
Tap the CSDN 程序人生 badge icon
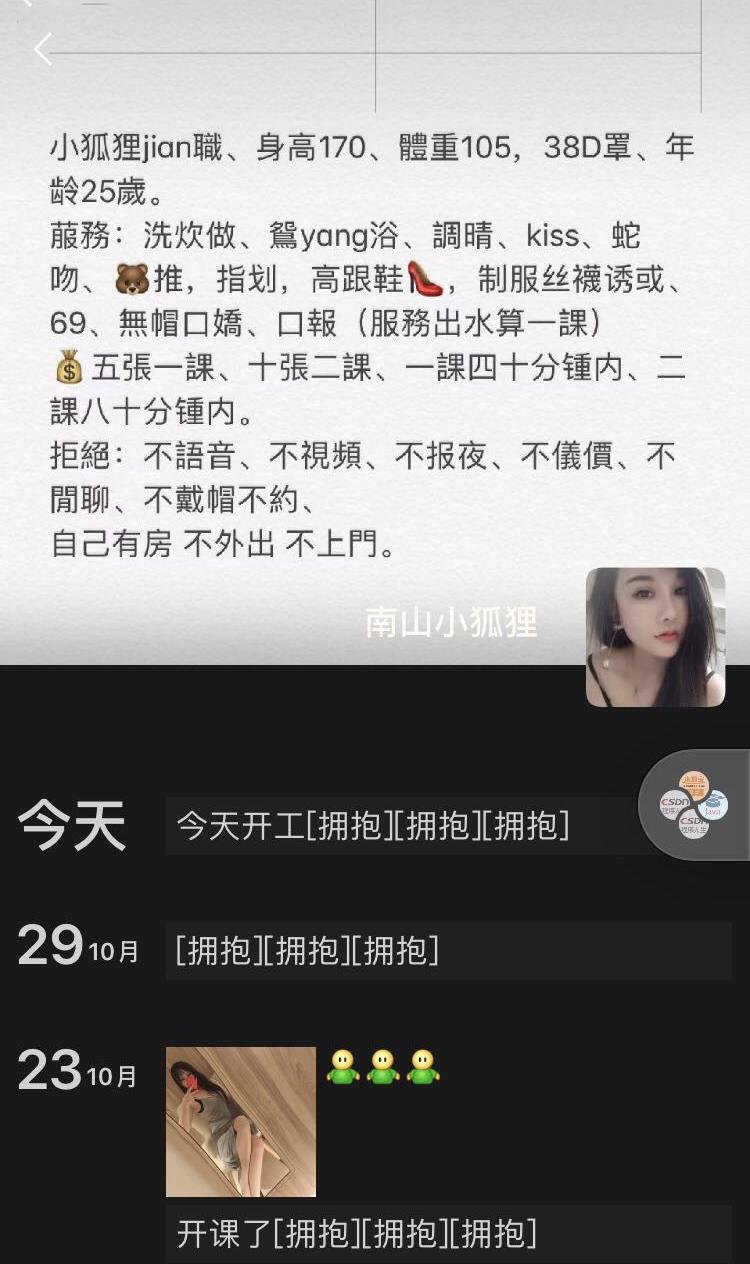tap(694, 823)
